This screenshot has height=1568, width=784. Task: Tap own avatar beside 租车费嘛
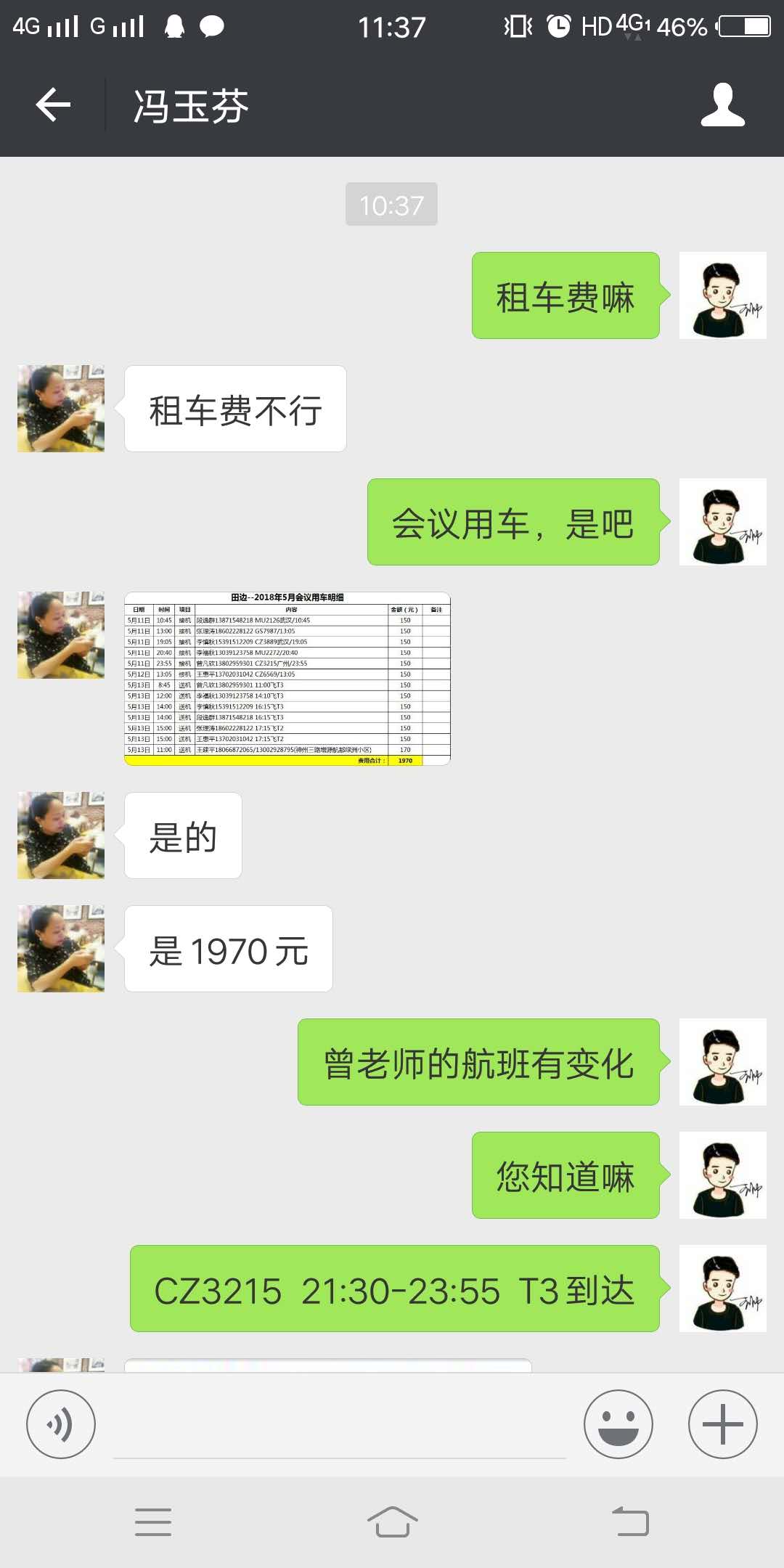[722, 295]
